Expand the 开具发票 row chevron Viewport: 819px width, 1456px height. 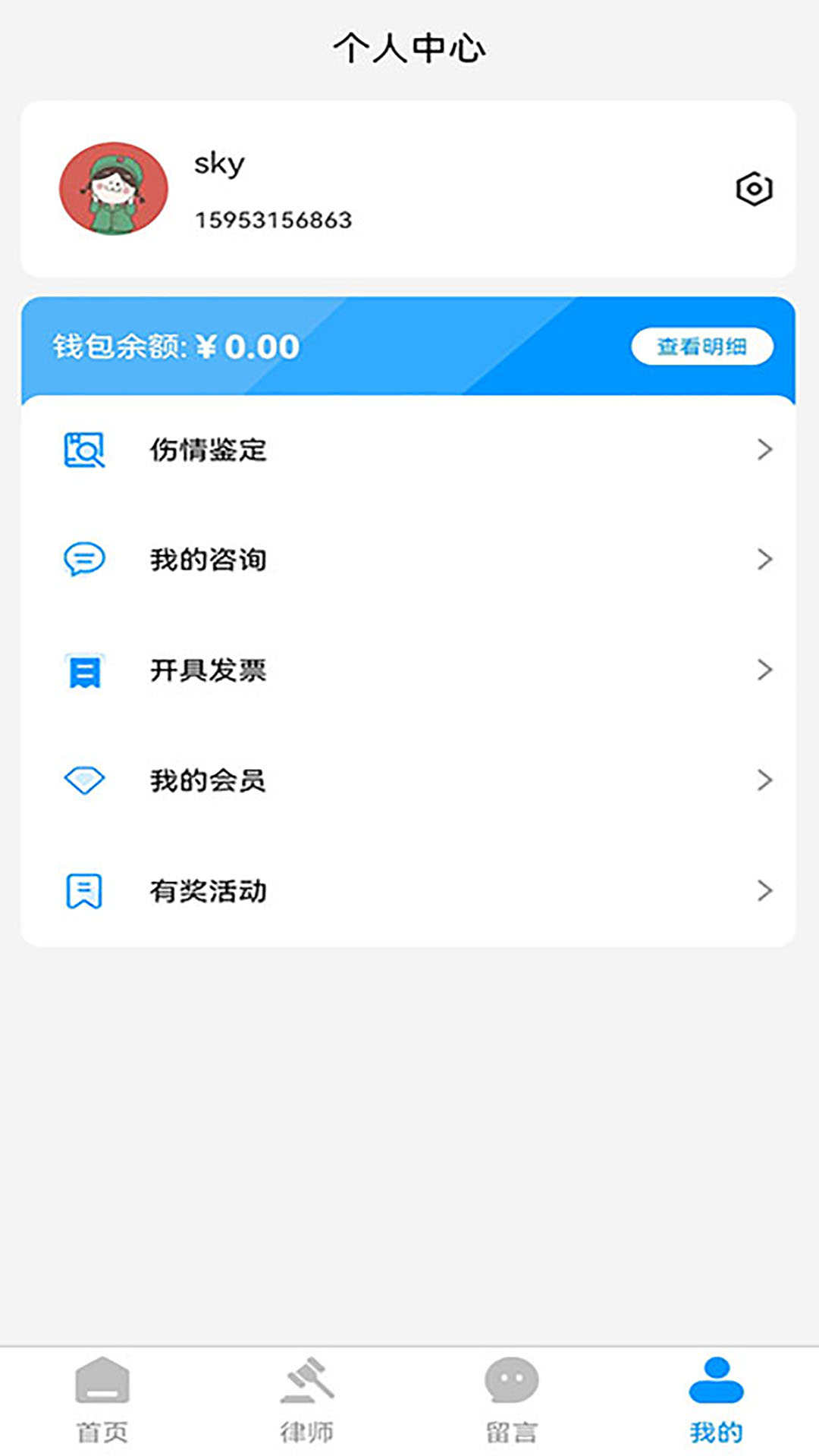coord(764,670)
